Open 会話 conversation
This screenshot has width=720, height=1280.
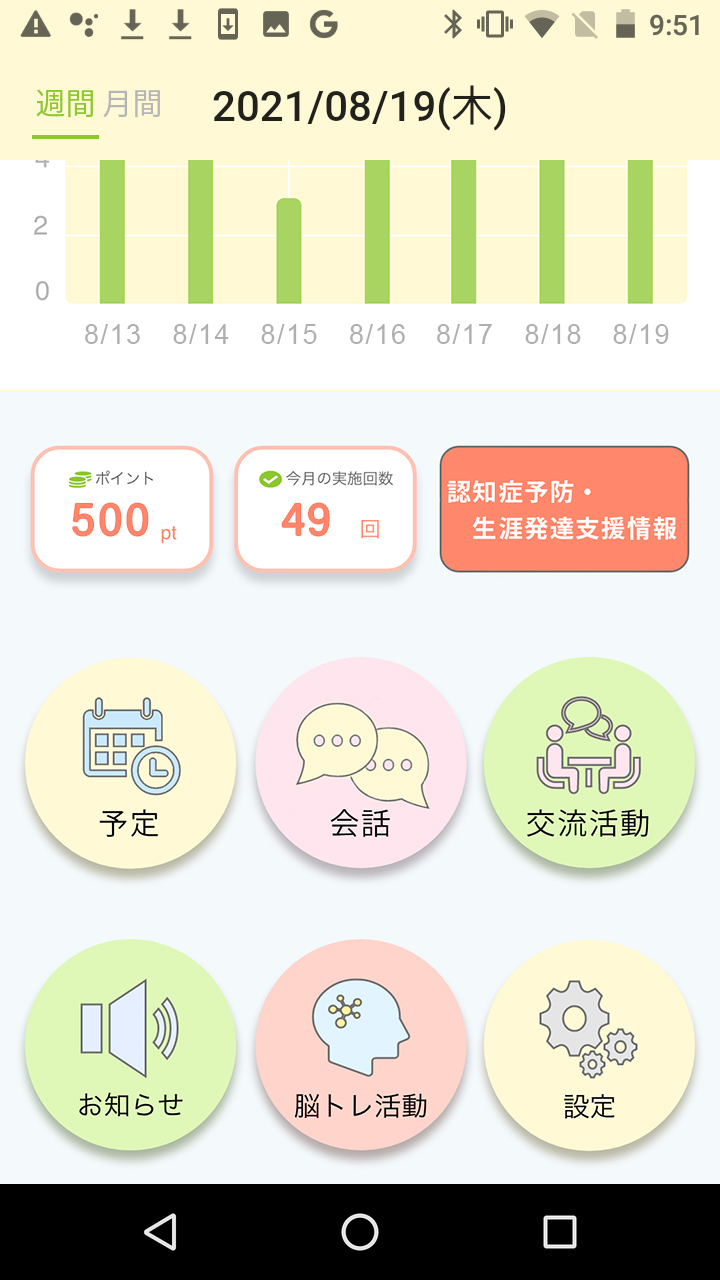(360, 763)
